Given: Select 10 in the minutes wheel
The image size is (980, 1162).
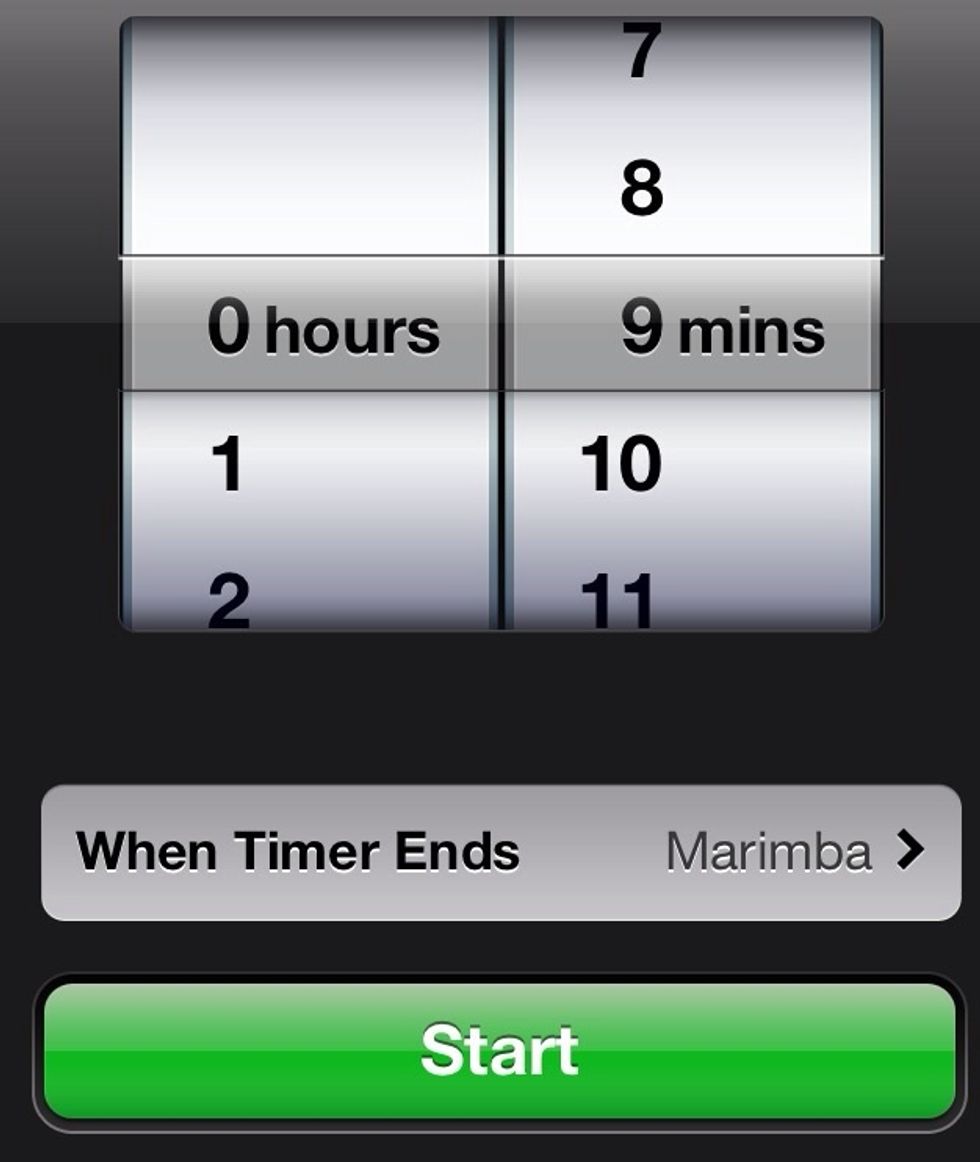Looking at the screenshot, I should (621, 465).
